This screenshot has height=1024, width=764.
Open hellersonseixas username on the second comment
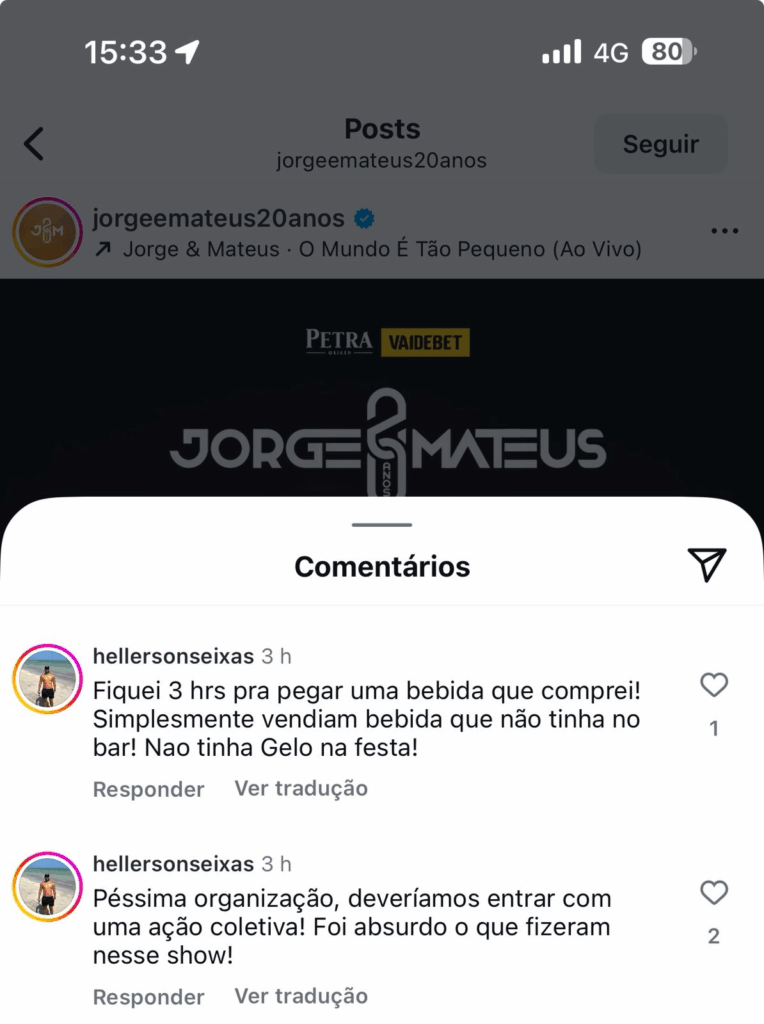(x=173, y=863)
